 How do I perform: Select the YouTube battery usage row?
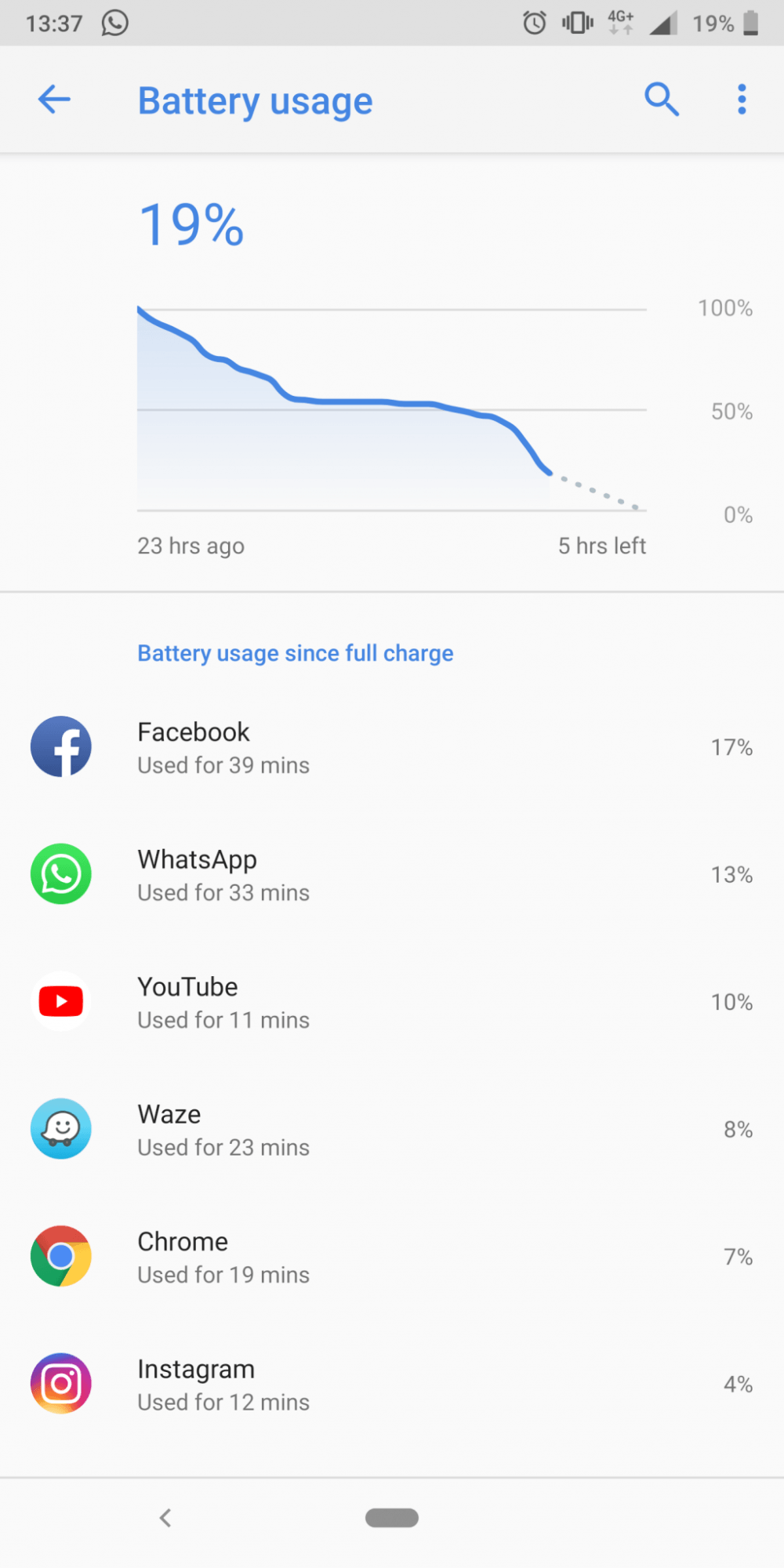392,1002
